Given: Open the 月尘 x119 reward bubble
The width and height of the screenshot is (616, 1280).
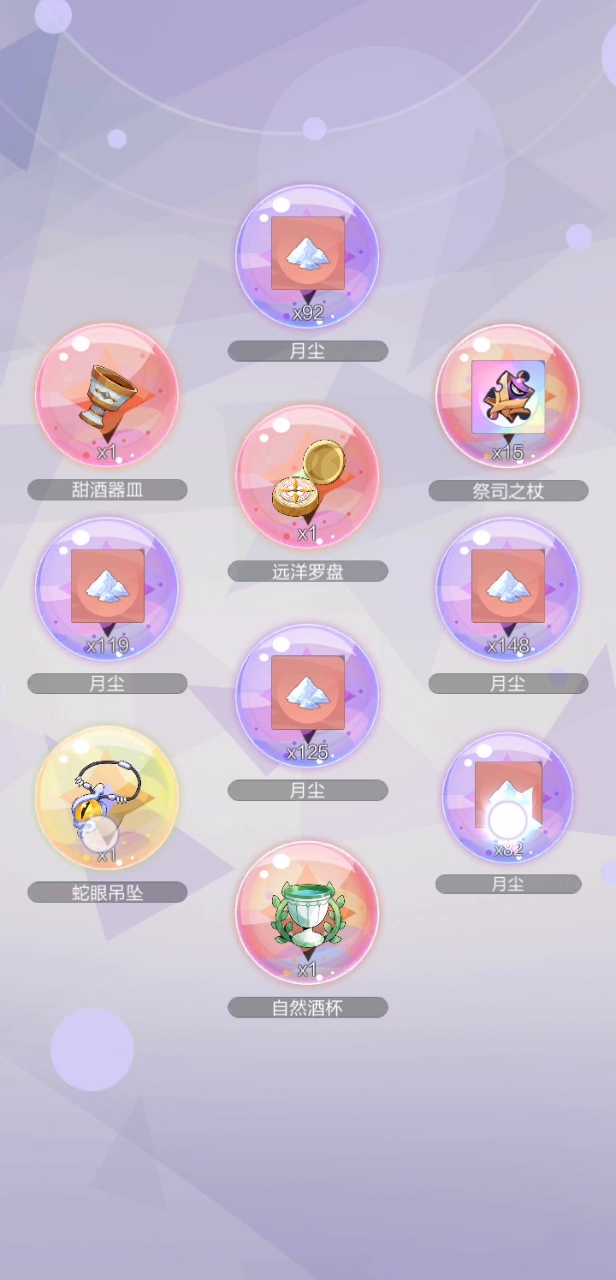Looking at the screenshot, I should point(107,588).
